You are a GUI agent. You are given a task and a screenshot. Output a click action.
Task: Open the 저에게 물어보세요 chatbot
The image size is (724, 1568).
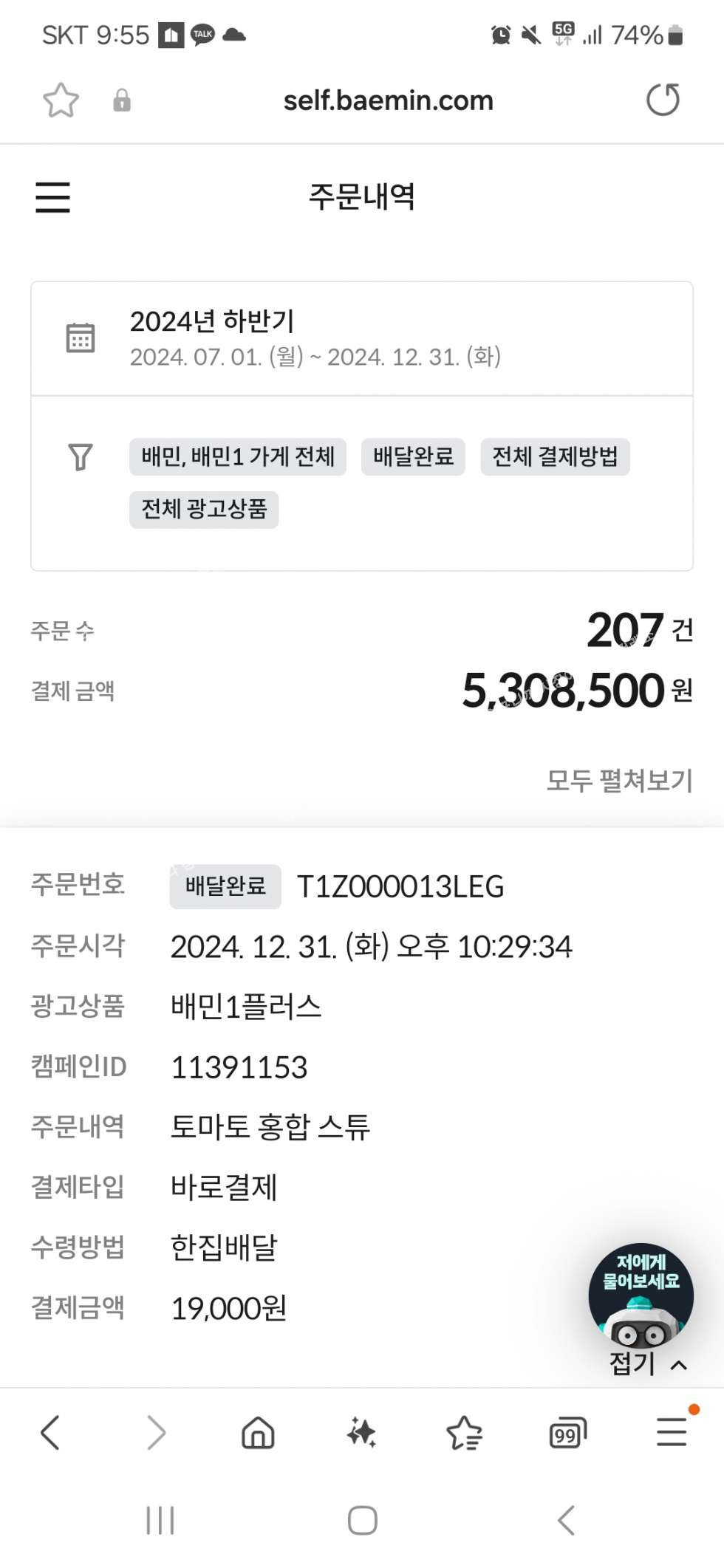[x=641, y=1294]
